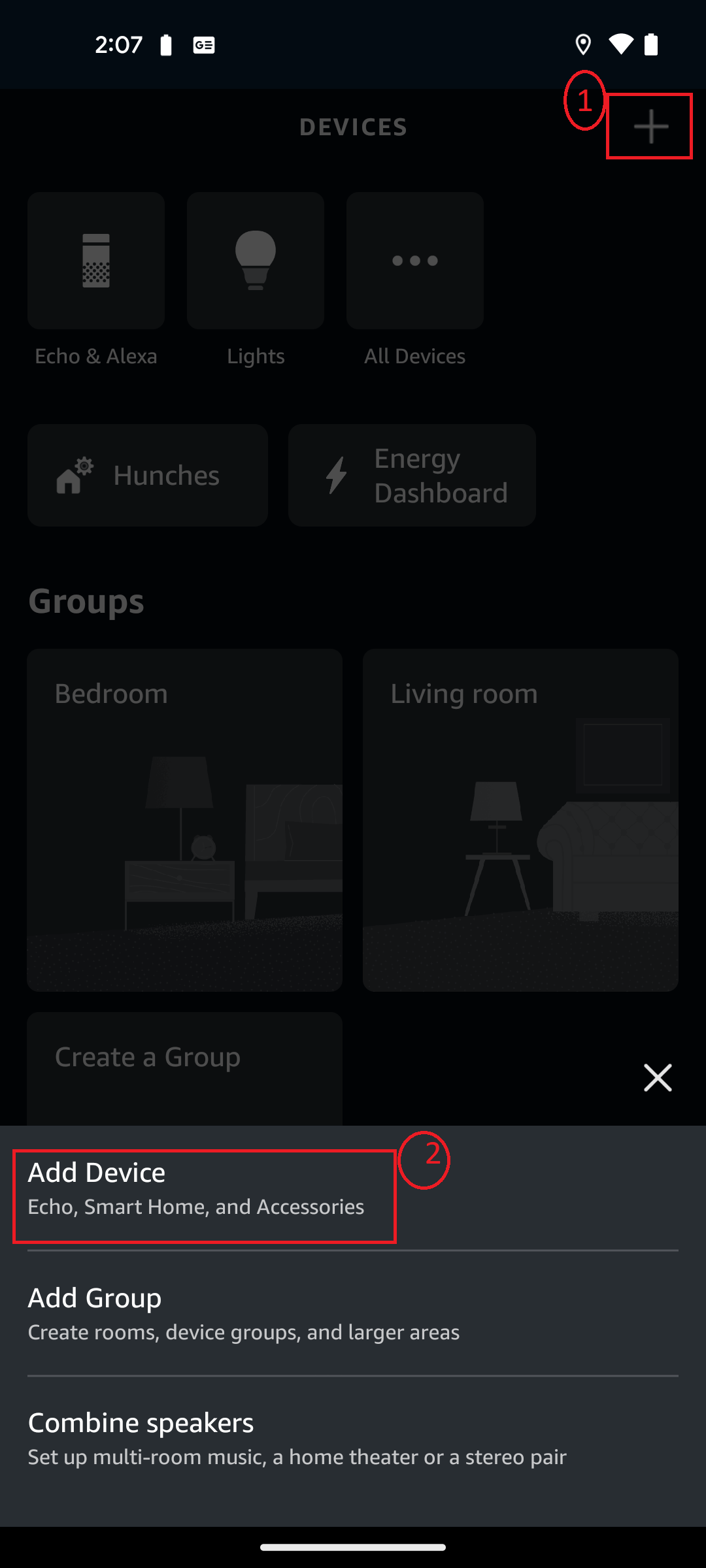This screenshot has width=706, height=1568.
Task: Dismiss the bottom sheet with the X
Action: [658, 1077]
